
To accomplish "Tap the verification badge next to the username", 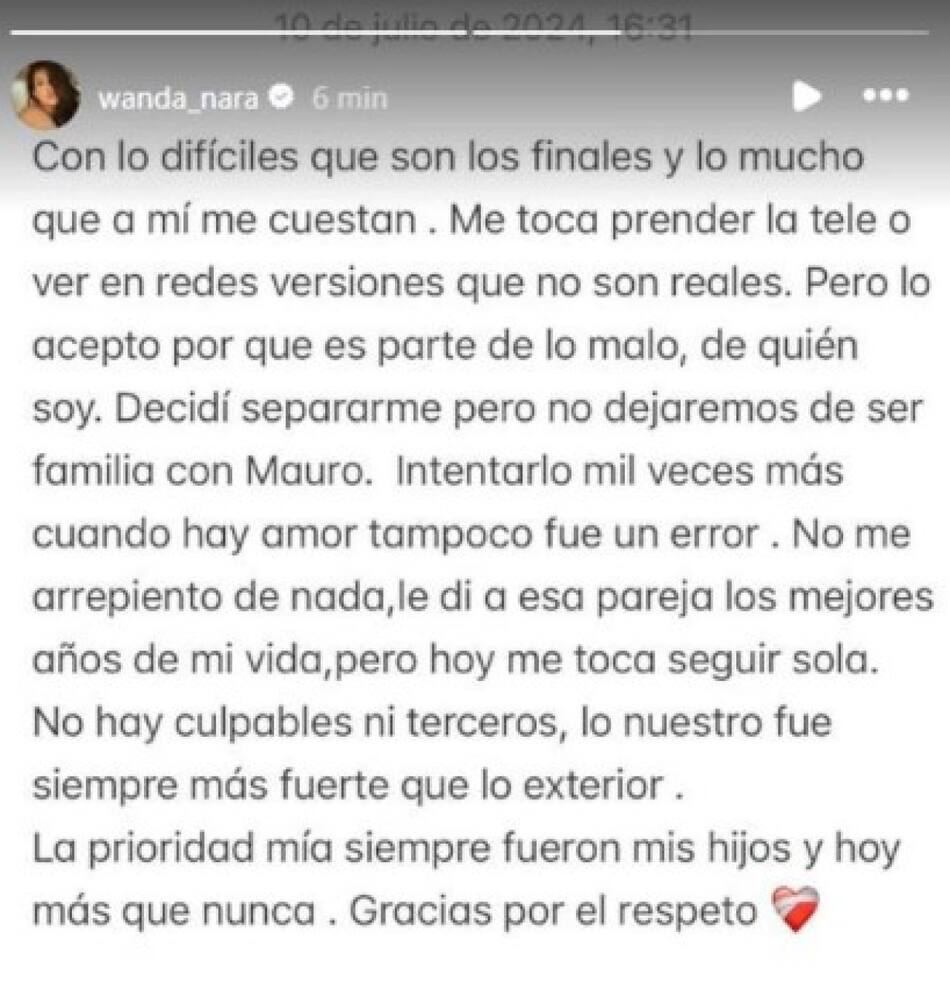I will point(282,97).
